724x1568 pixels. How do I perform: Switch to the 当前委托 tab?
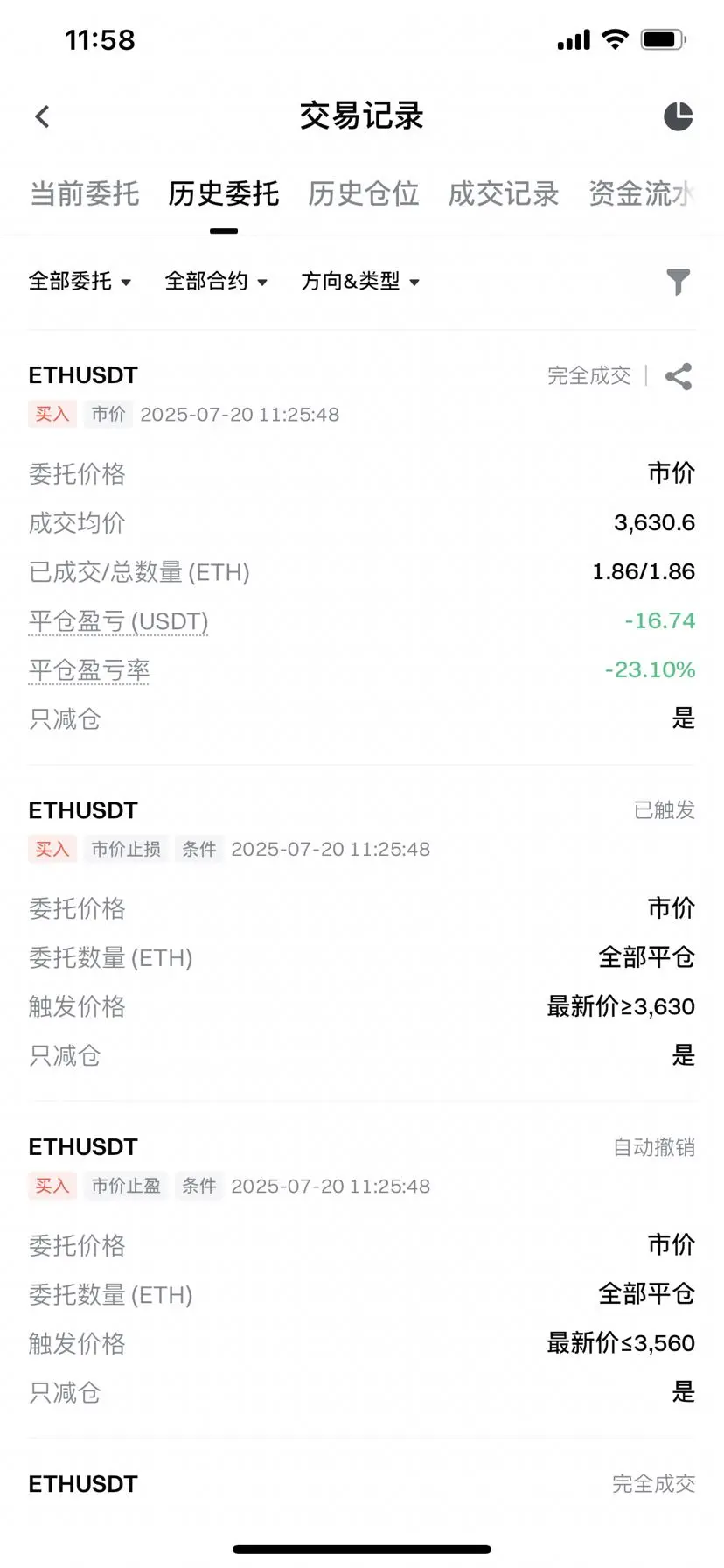(x=85, y=193)
